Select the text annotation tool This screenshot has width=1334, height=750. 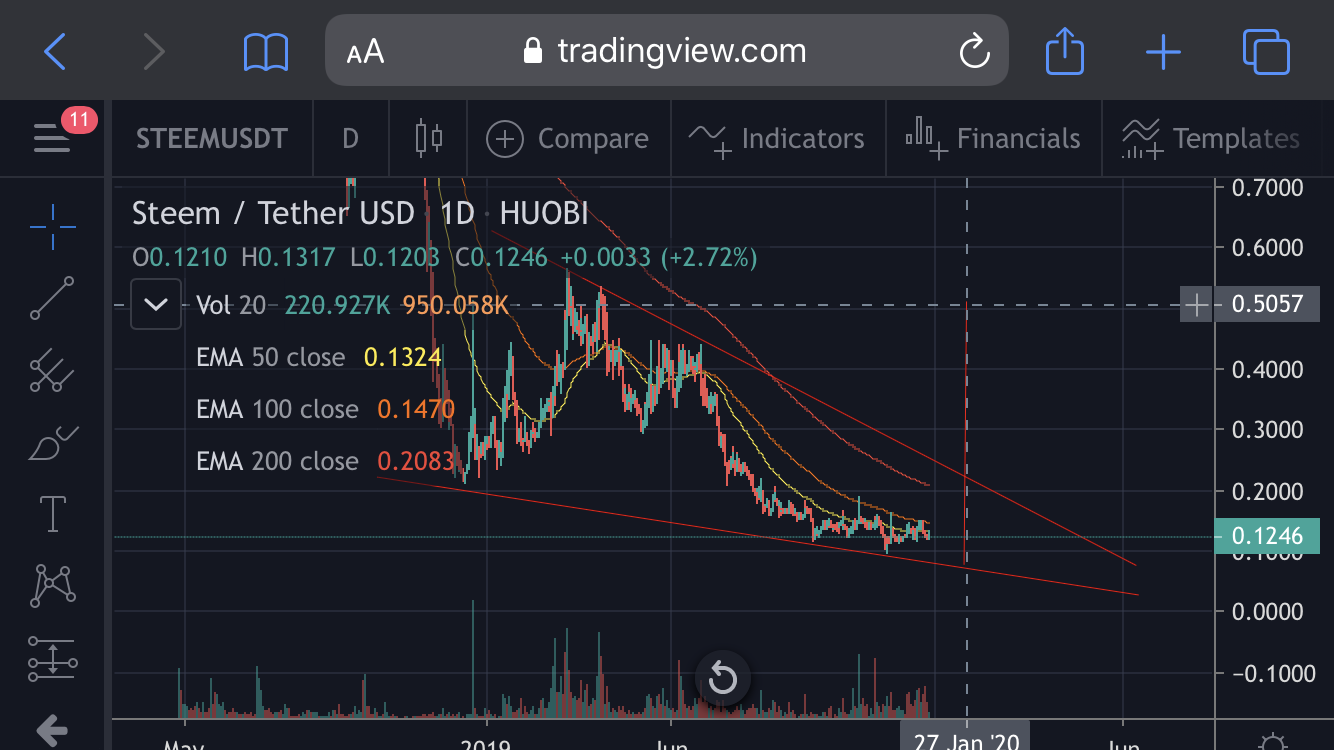click(52, 513)
